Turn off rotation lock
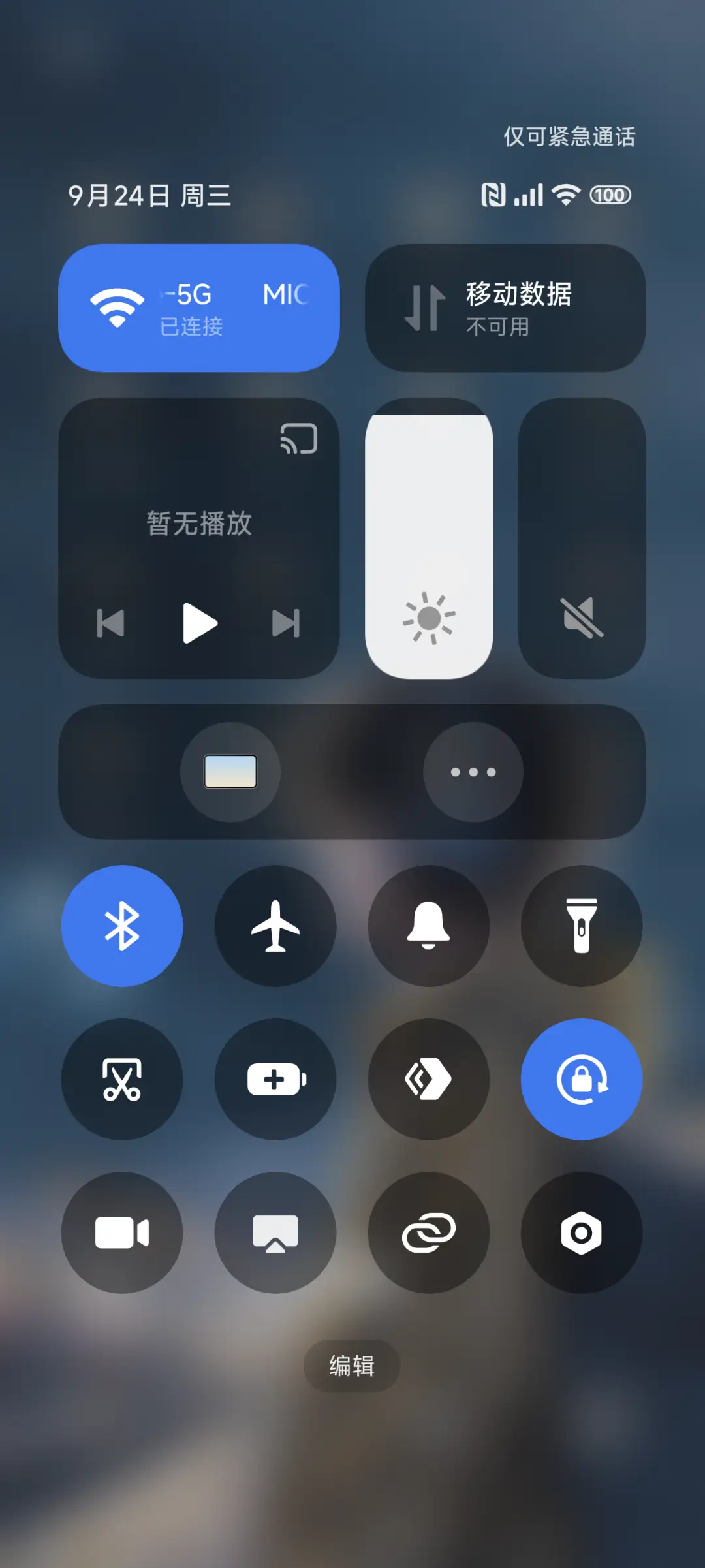705x1568 pixels. (582, 1079)
